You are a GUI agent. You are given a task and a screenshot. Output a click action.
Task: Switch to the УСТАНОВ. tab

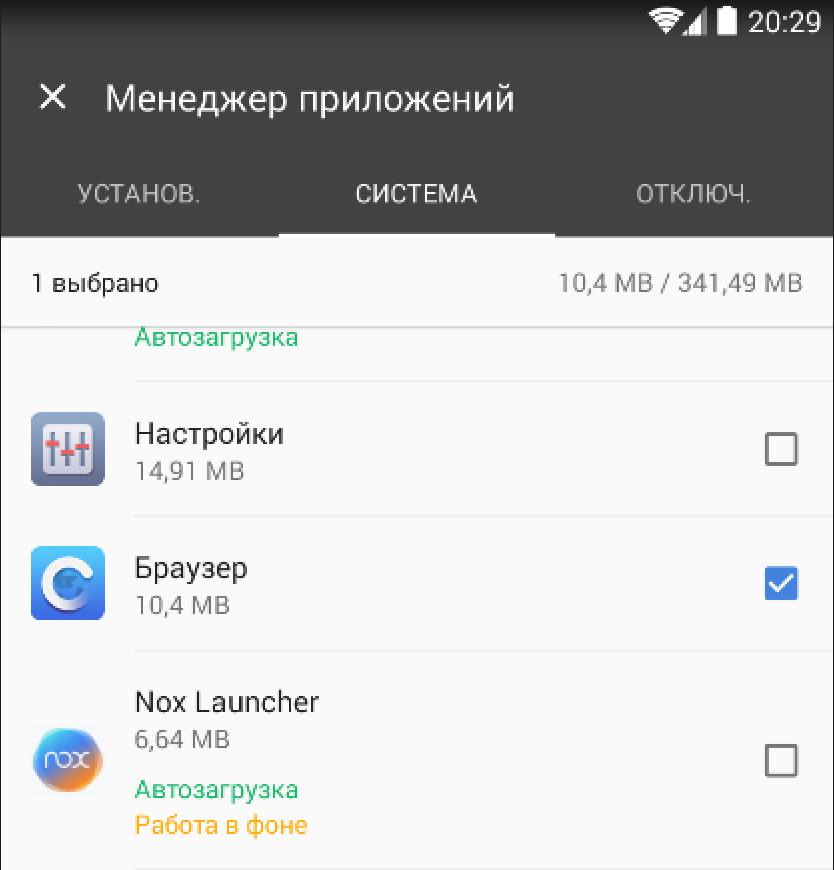click(x=139, y=194)
